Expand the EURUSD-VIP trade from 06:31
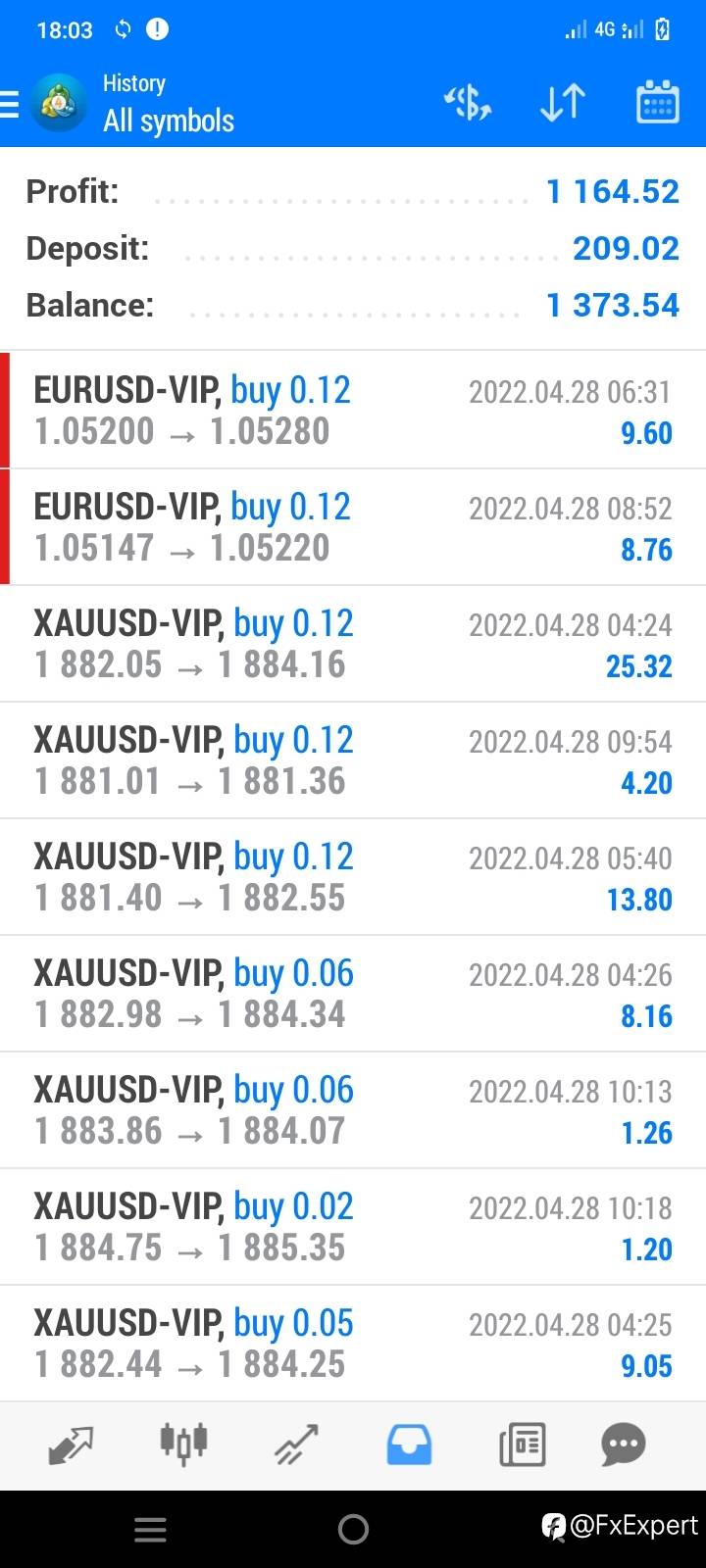This screenshot has height=1568, width=706. (353, 411)
